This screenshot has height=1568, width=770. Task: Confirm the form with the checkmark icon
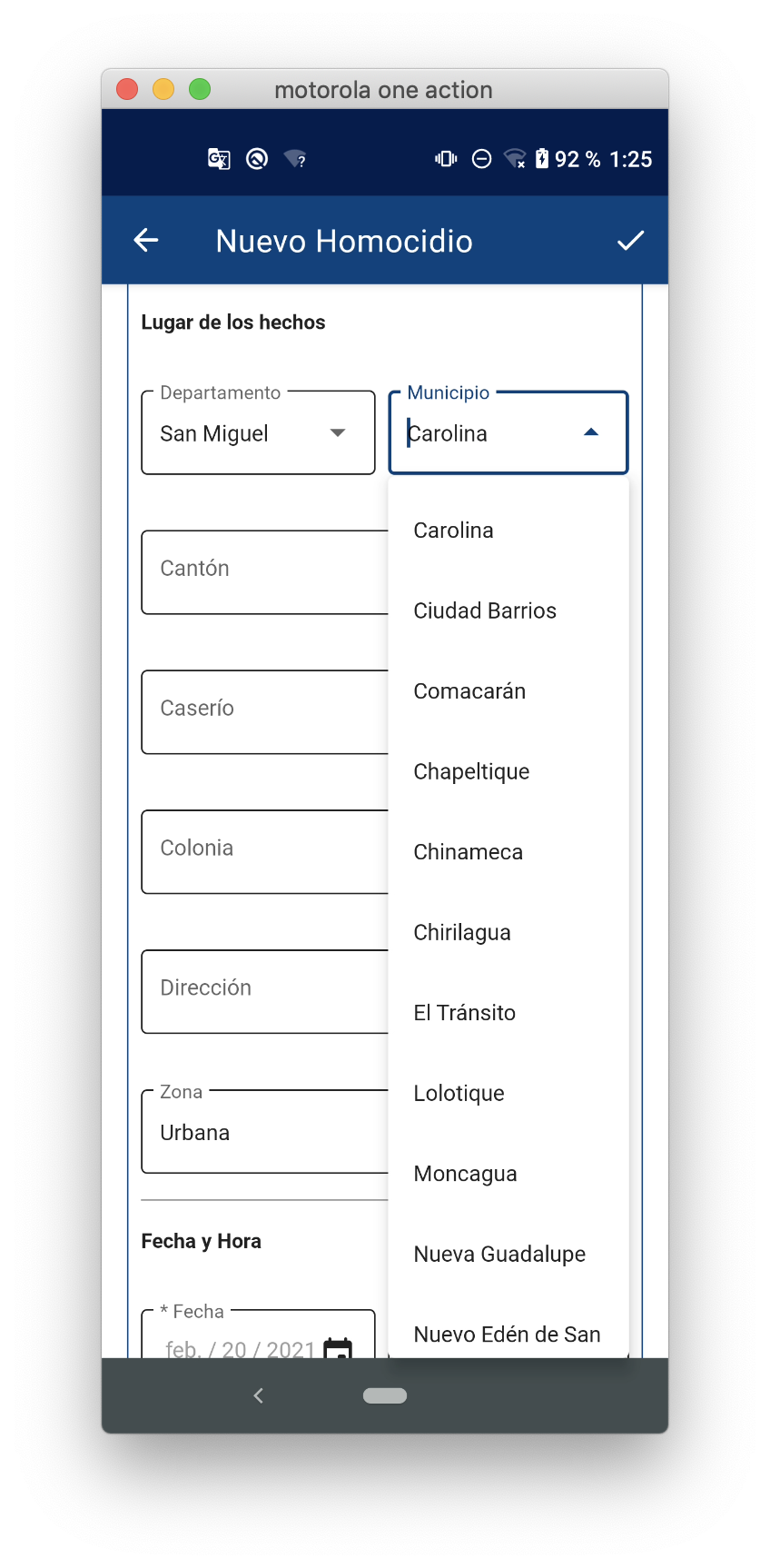click(630, 241)
